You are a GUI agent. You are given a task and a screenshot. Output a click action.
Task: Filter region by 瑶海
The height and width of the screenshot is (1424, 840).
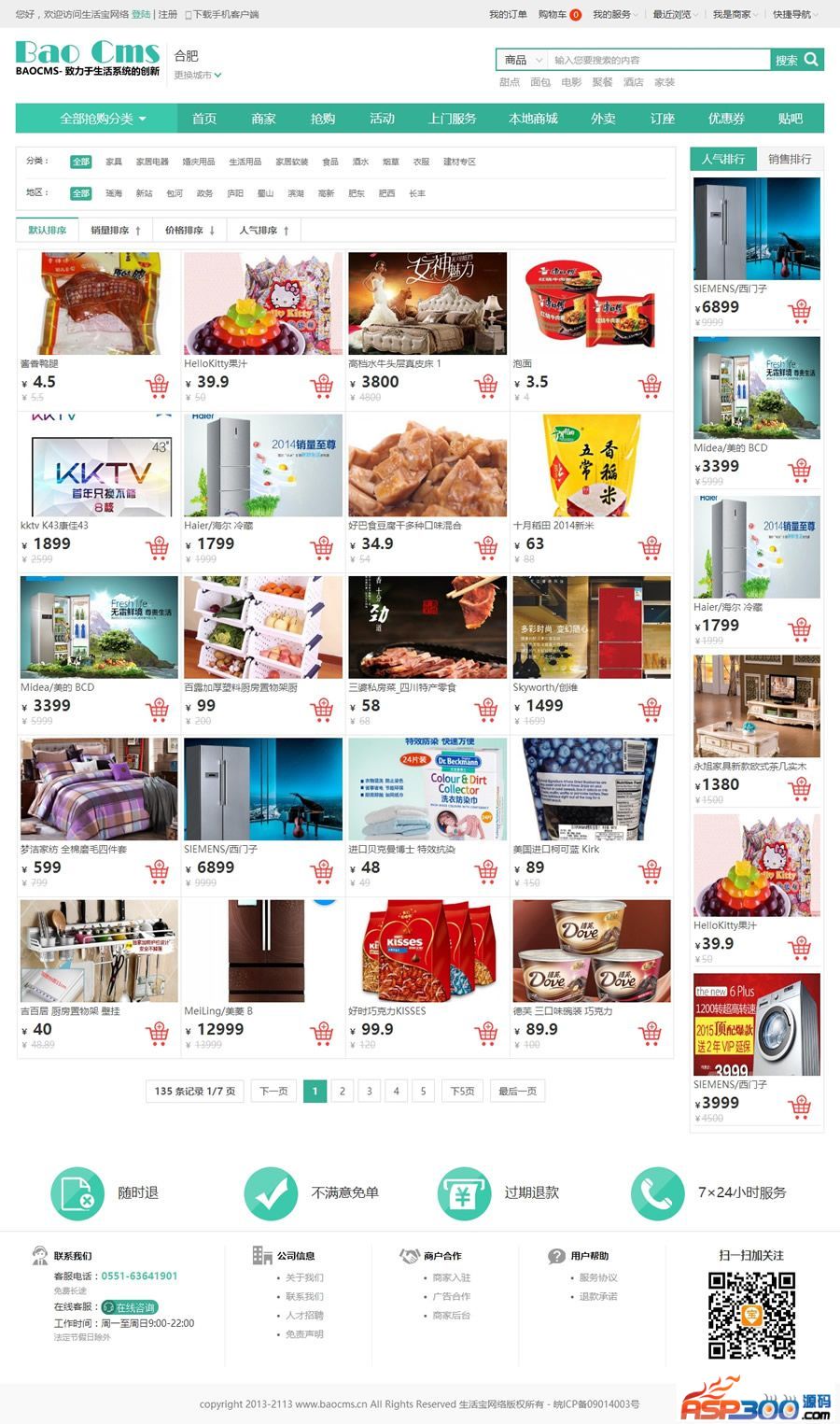coord(114,193)
